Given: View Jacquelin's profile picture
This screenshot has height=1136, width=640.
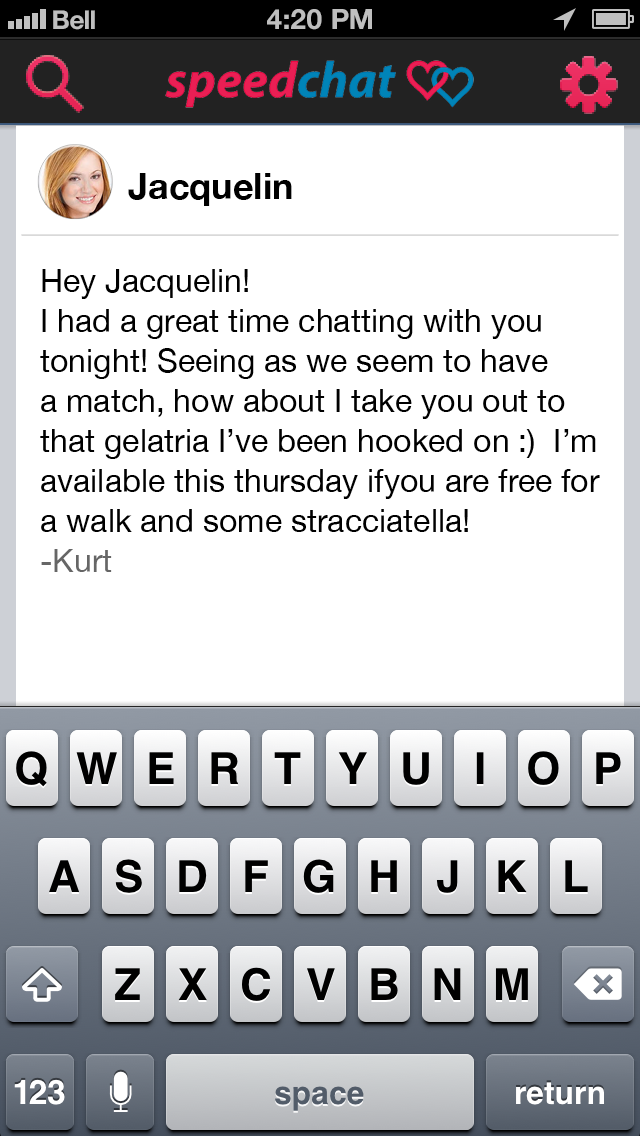Looking at the screenshot, I should (x=75, y=181).
